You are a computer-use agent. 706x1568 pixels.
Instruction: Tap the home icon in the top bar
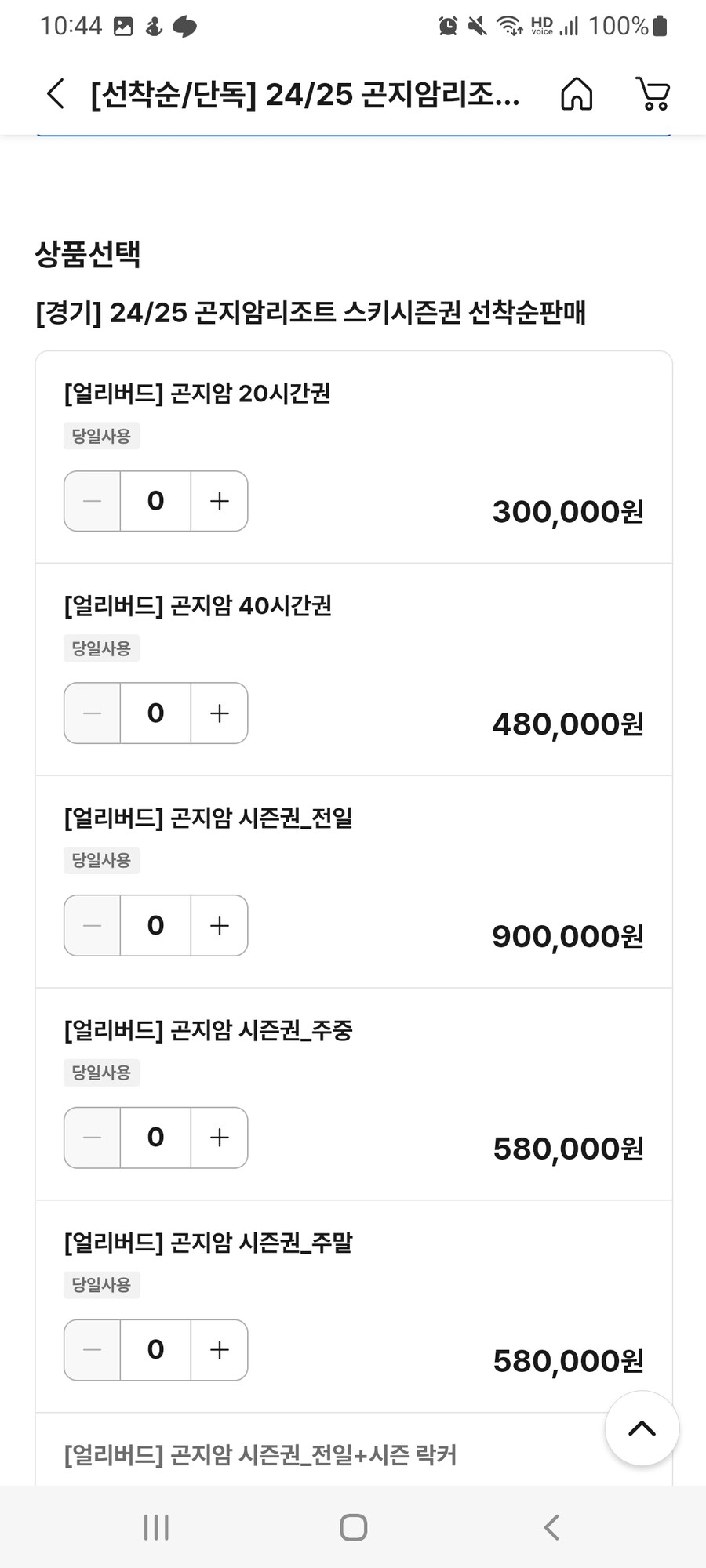pos(577,94)
